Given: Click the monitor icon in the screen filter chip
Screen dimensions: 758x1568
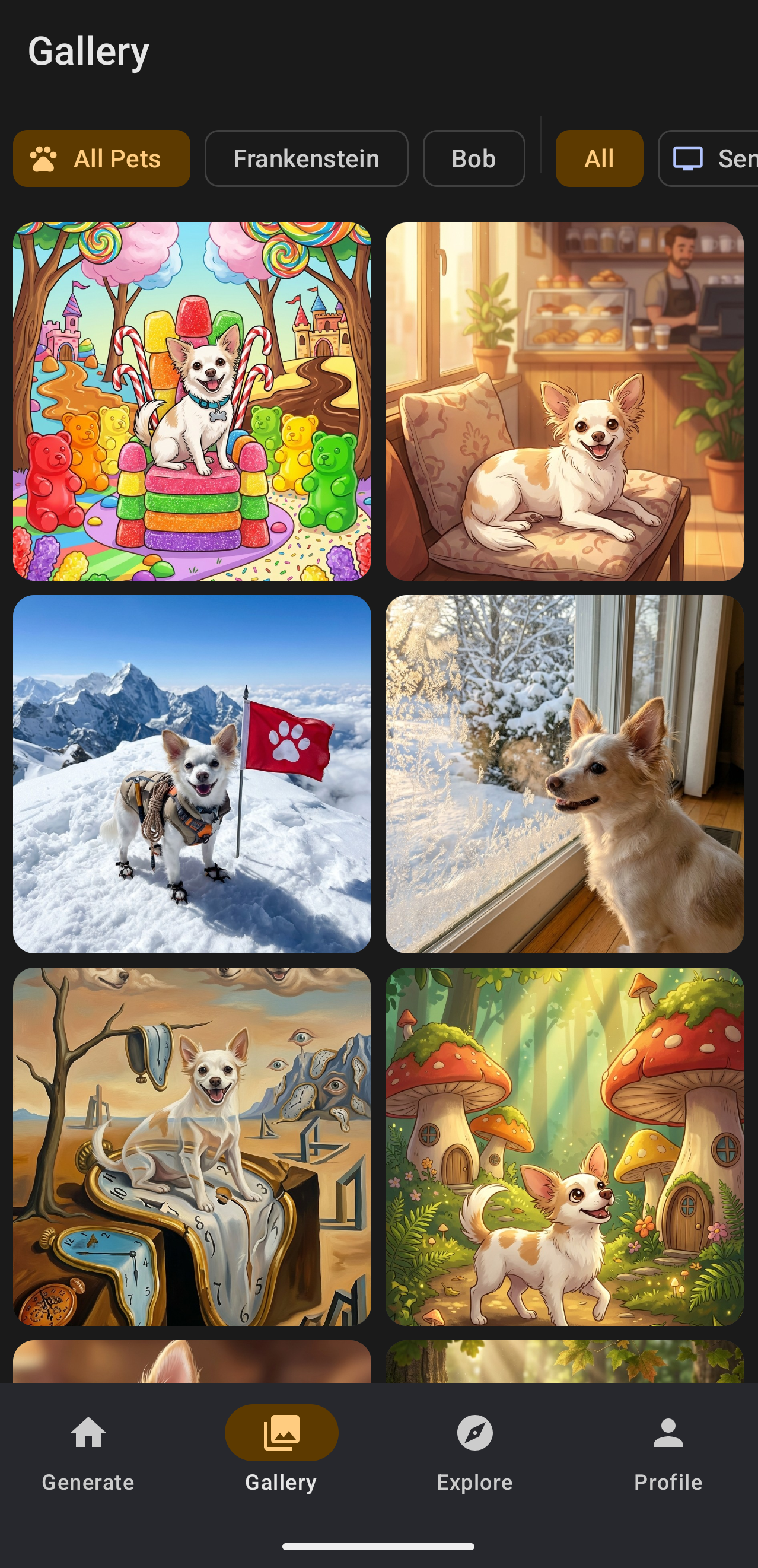Looking at the screenshot, I should click(x=689, y=158).
